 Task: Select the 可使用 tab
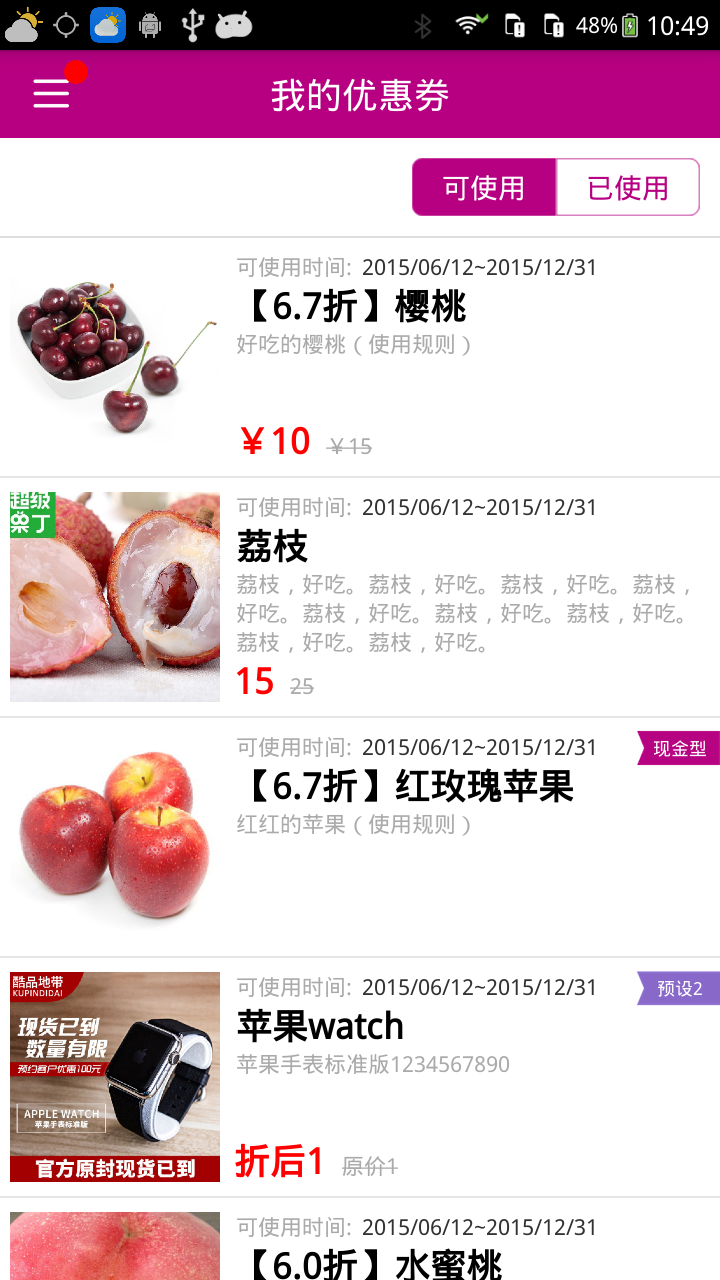coord(484,187)
